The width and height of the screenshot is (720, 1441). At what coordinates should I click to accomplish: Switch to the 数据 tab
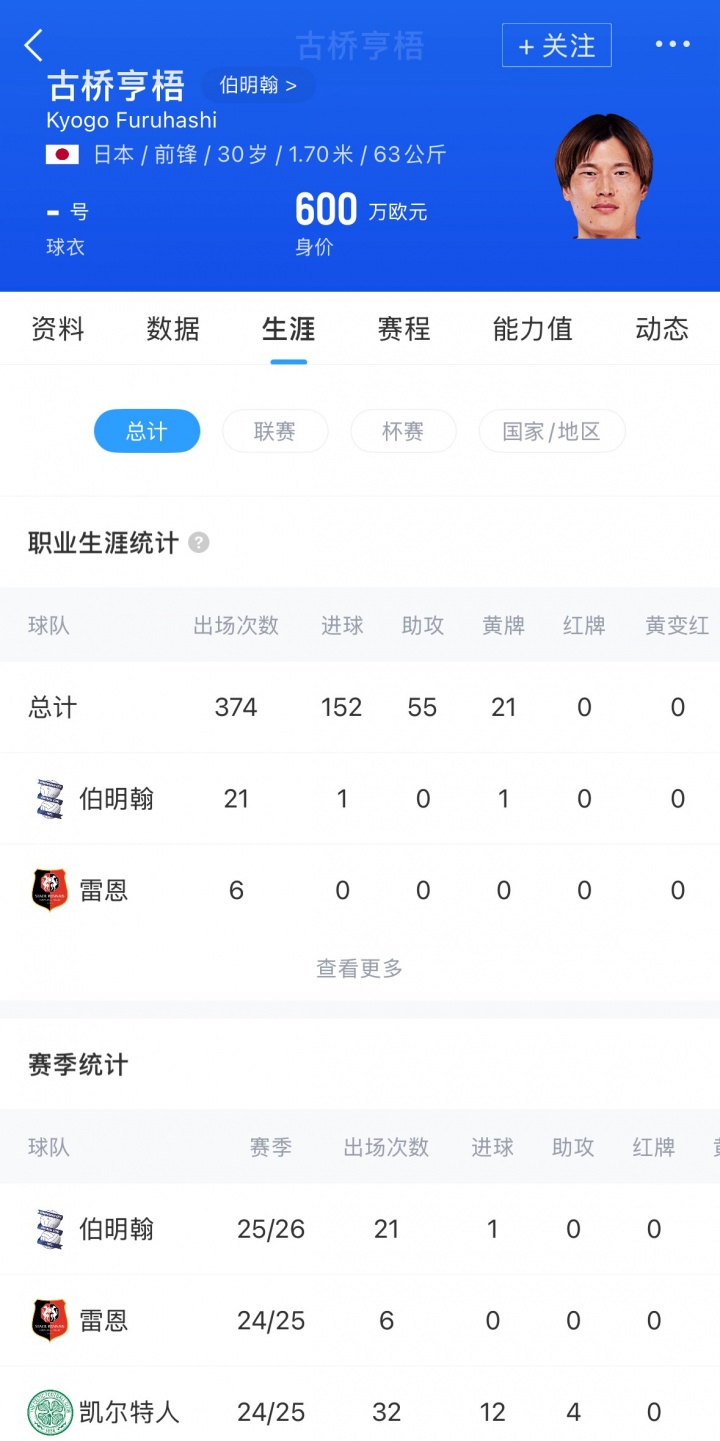[173, 329]
